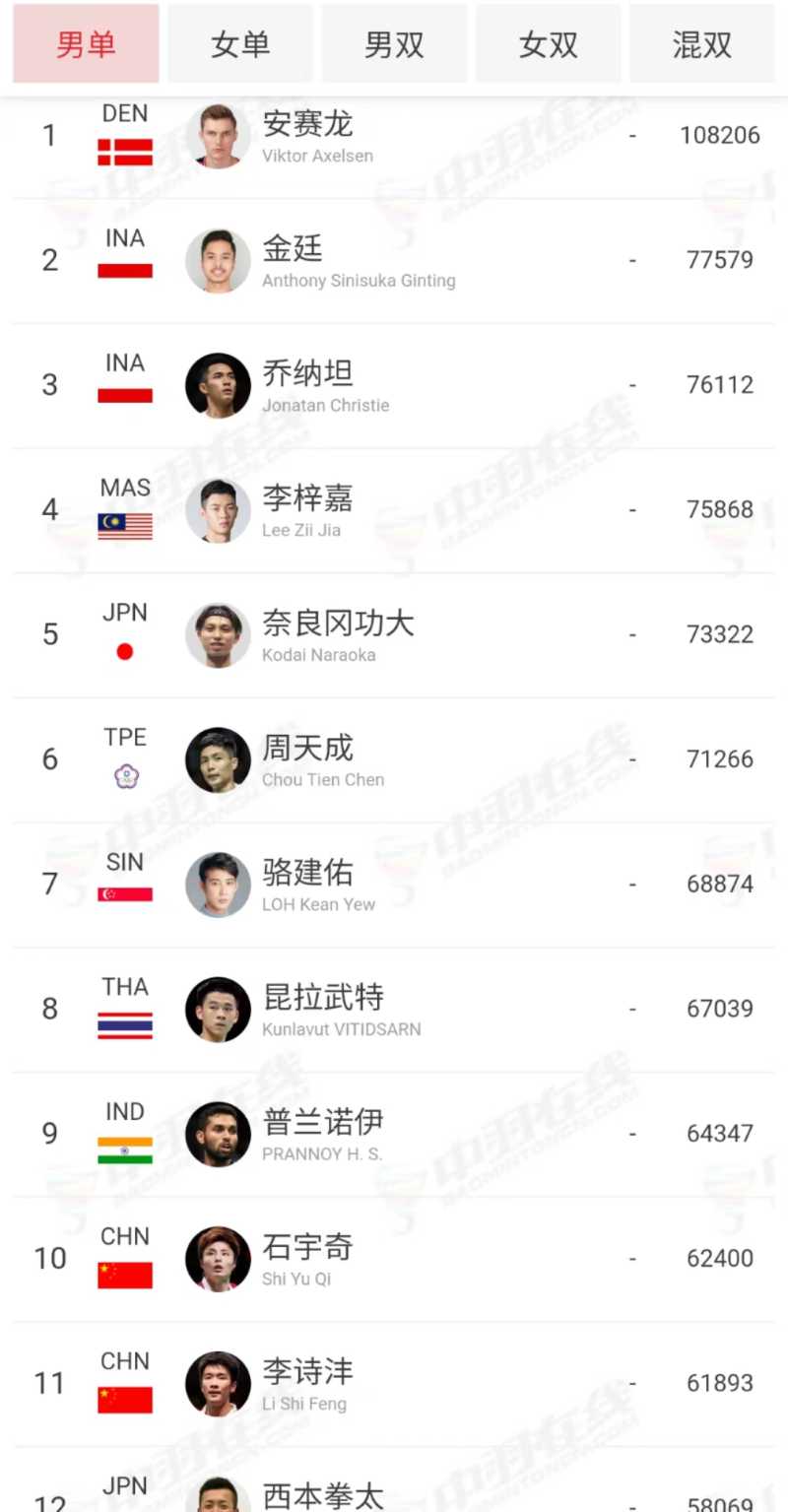This screenshot has width=788, height=1512.
Task: Switch to the 男双 tab
Action: pos(394,44)
